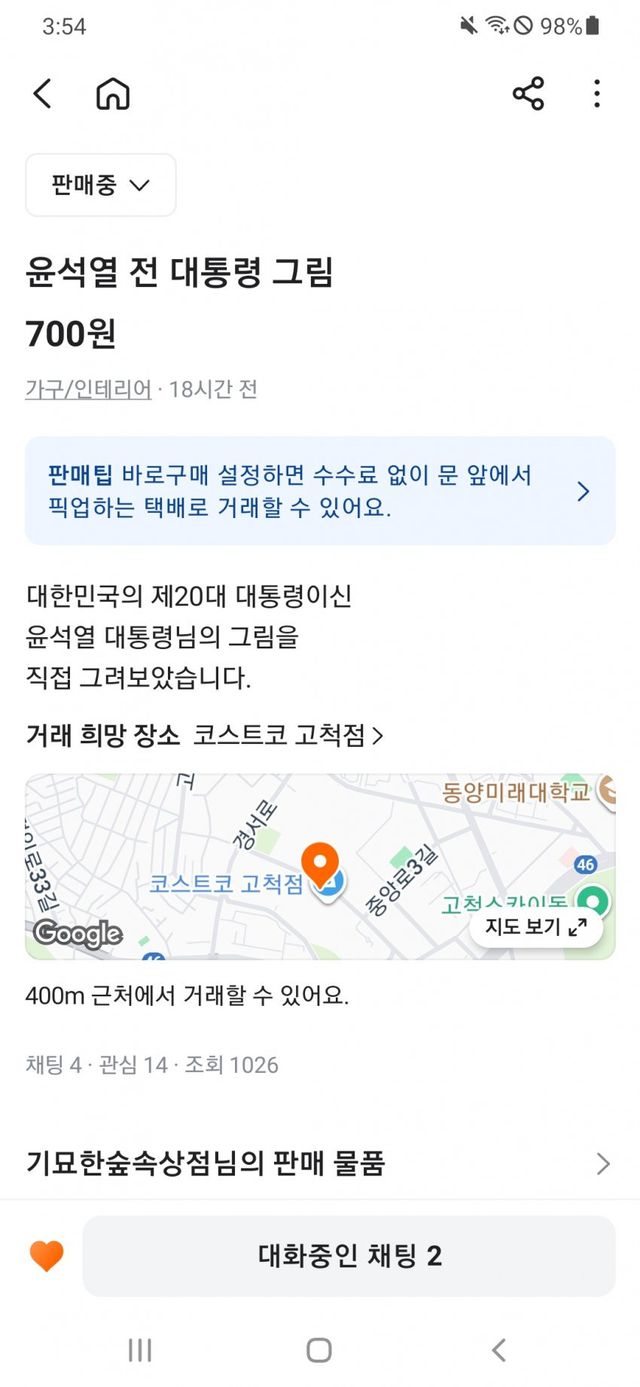Go back using the top-left arrow
The height and width of the screenshot is (1387, 640).
tap(42, 94)
